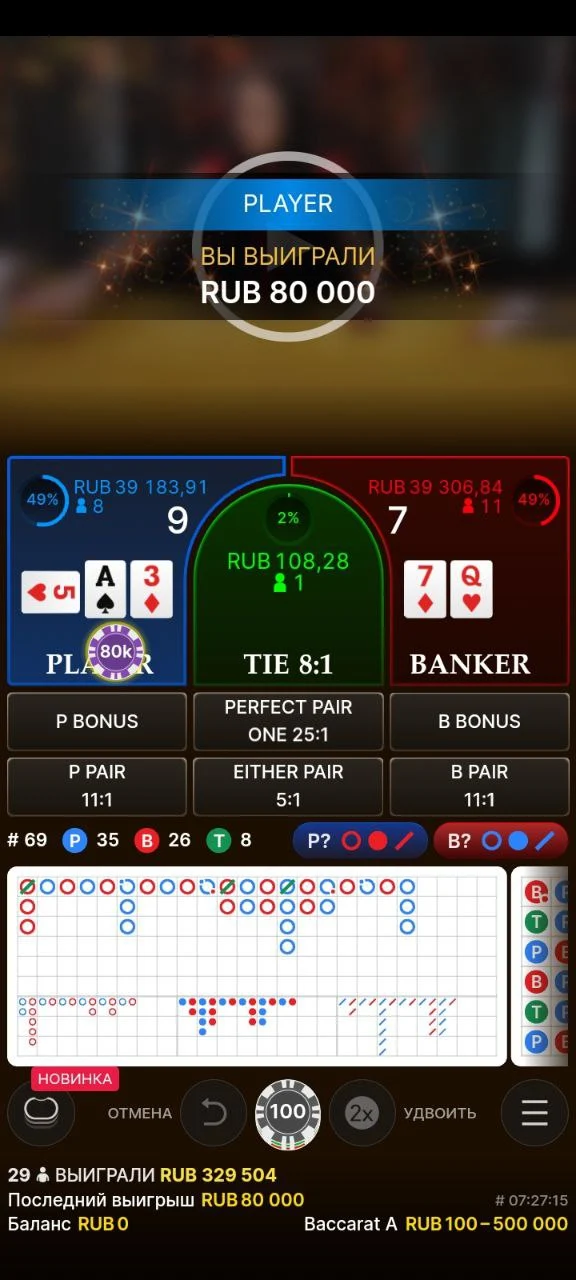Select the 100 chip
The image size is (576, 1280).
click(x=288, y=1113)
